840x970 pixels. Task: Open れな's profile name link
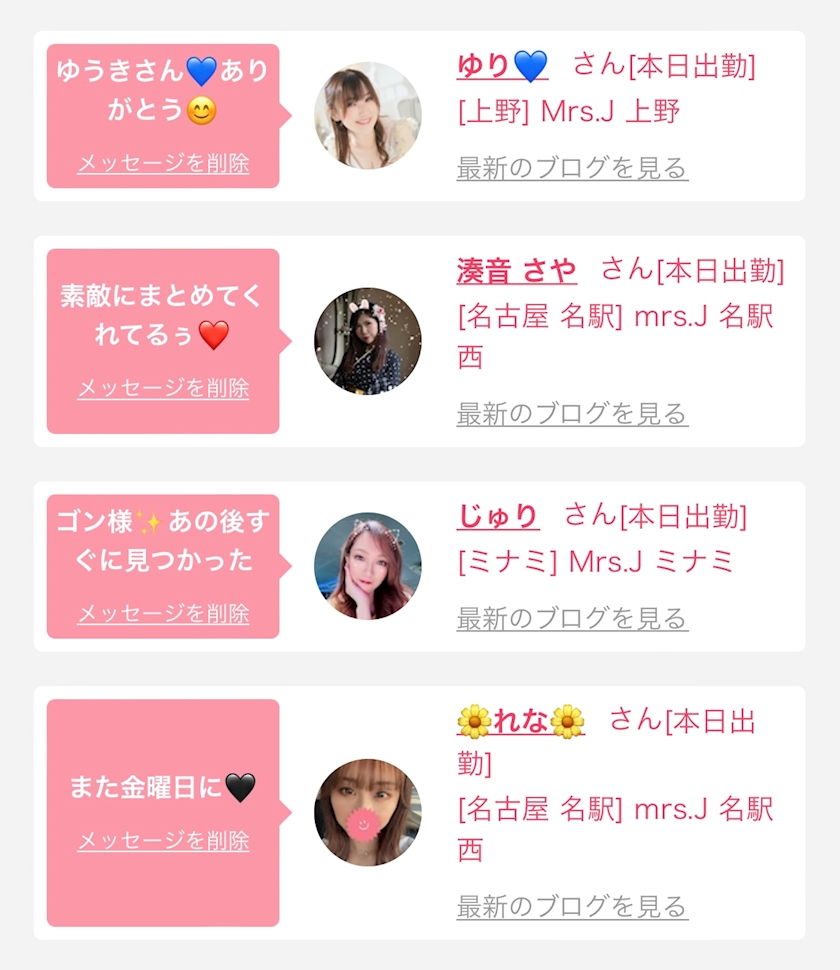click(x=521, y=721)
